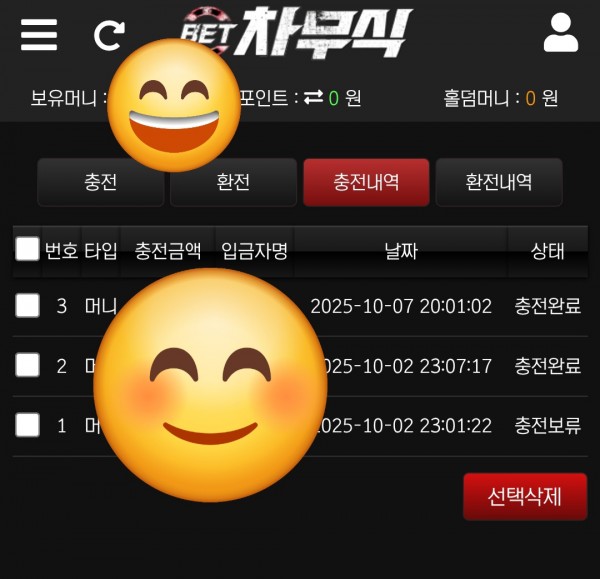Toggle the select-all checkbox in the header
This screenshot has width=600, height=579.
click(28, 250)
